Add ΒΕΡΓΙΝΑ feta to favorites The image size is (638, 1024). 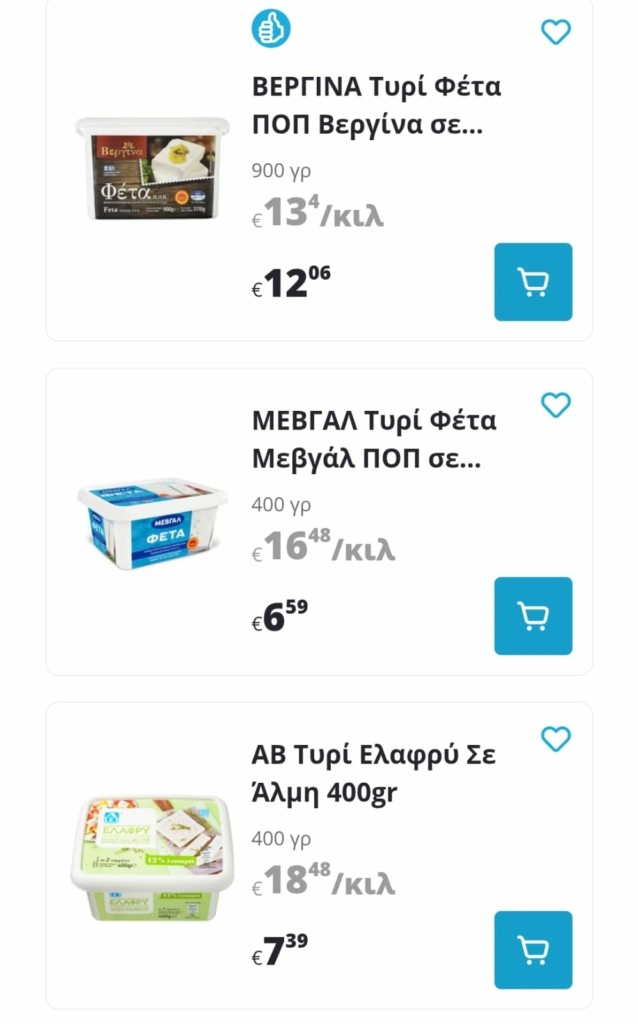[555, 32]
